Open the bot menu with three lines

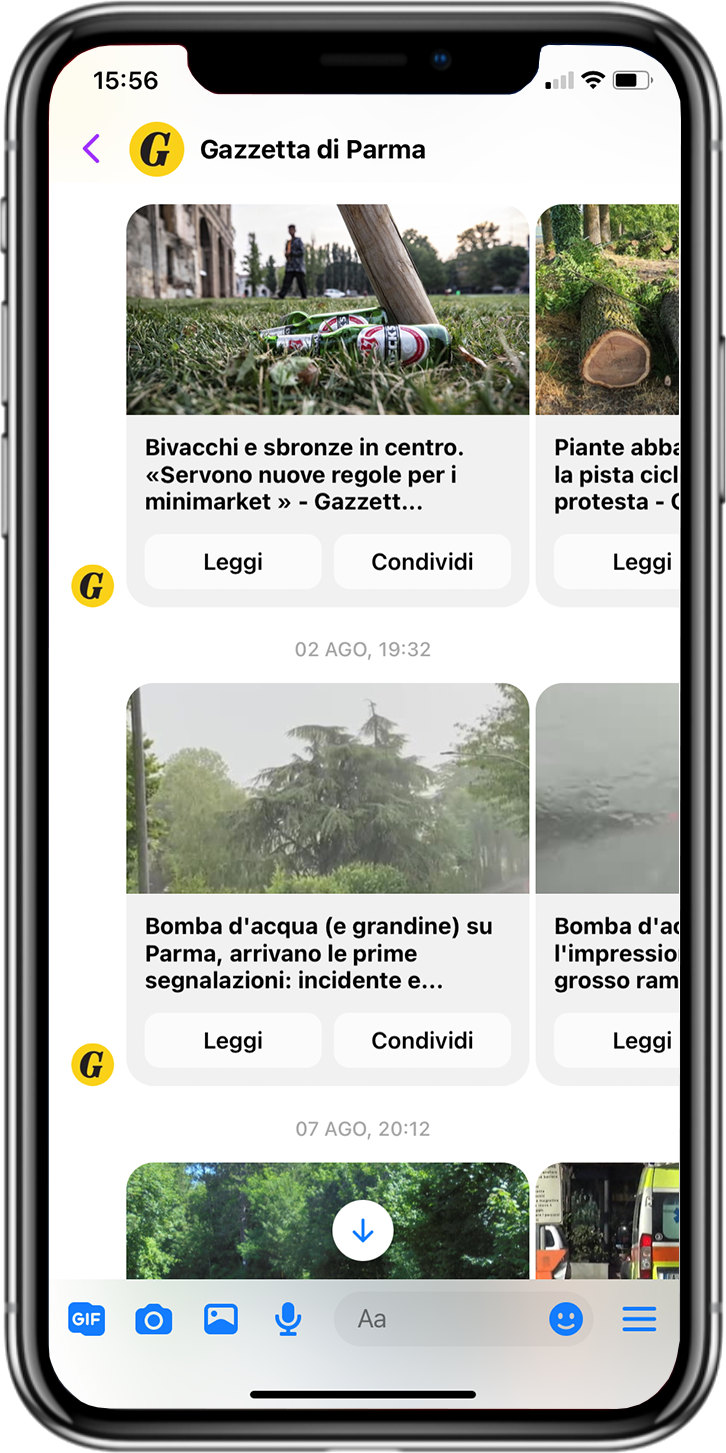tap(639, 1320)
